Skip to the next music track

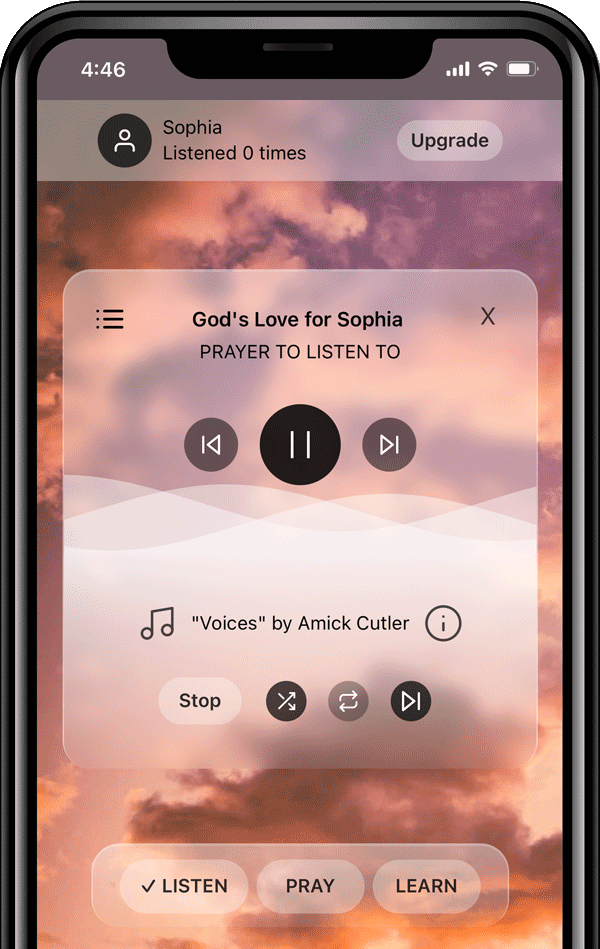pyautogui.click(x=410, y=701)
